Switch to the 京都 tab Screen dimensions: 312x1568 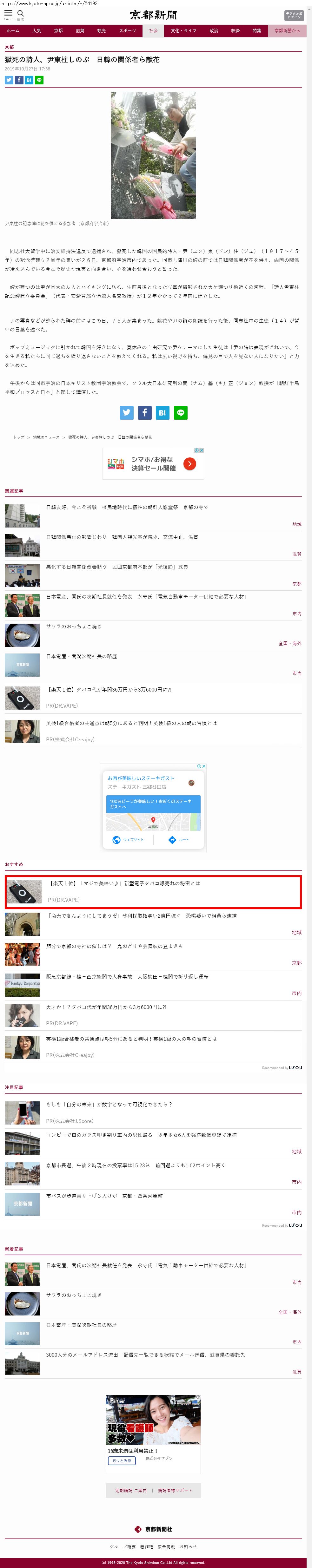click(58, 30)
